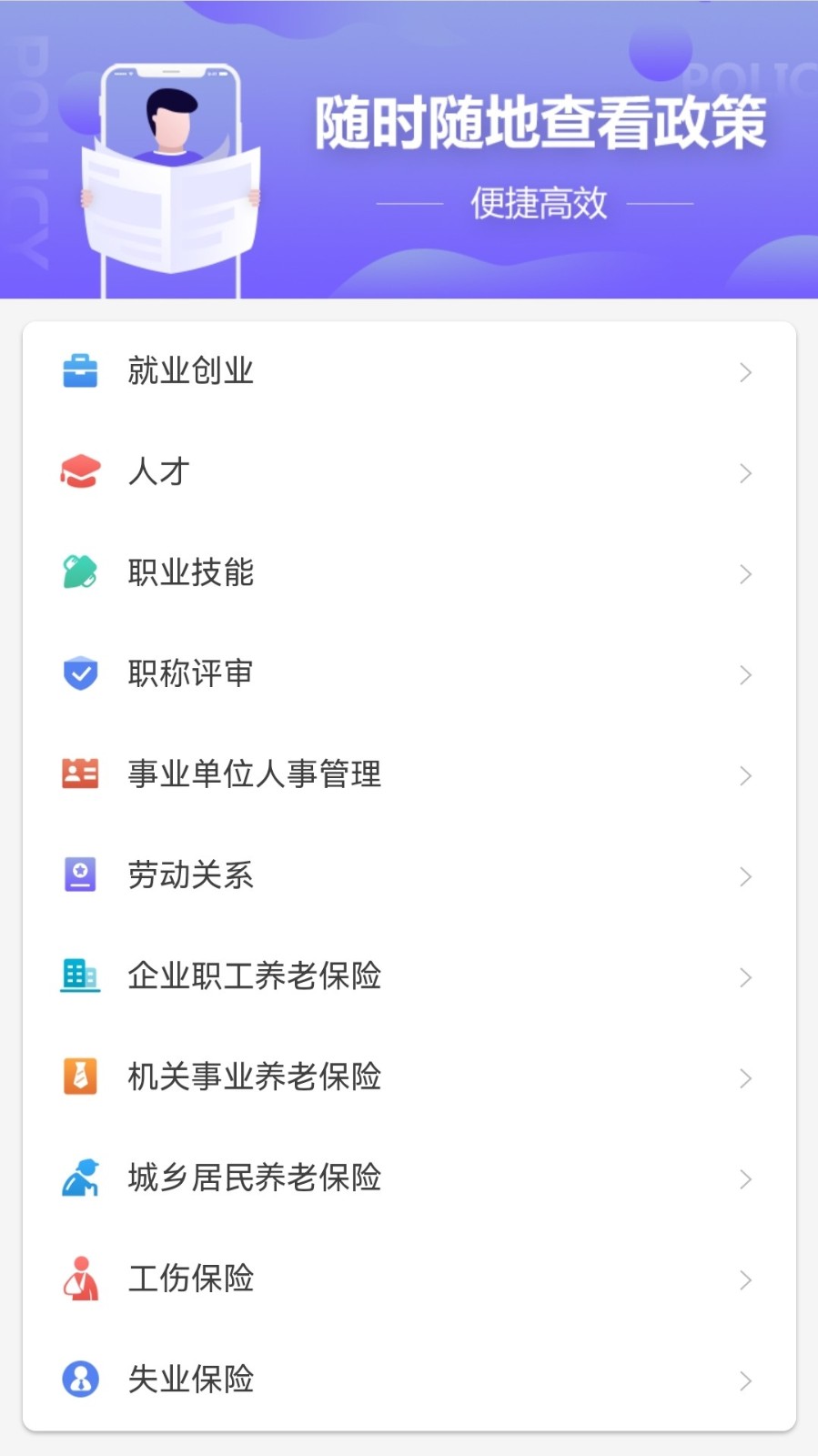The height and width of the screenshot is (1456, 818).
Task: Select the red injured-worker 工伤保险 icon
Action: point(81,1280)
